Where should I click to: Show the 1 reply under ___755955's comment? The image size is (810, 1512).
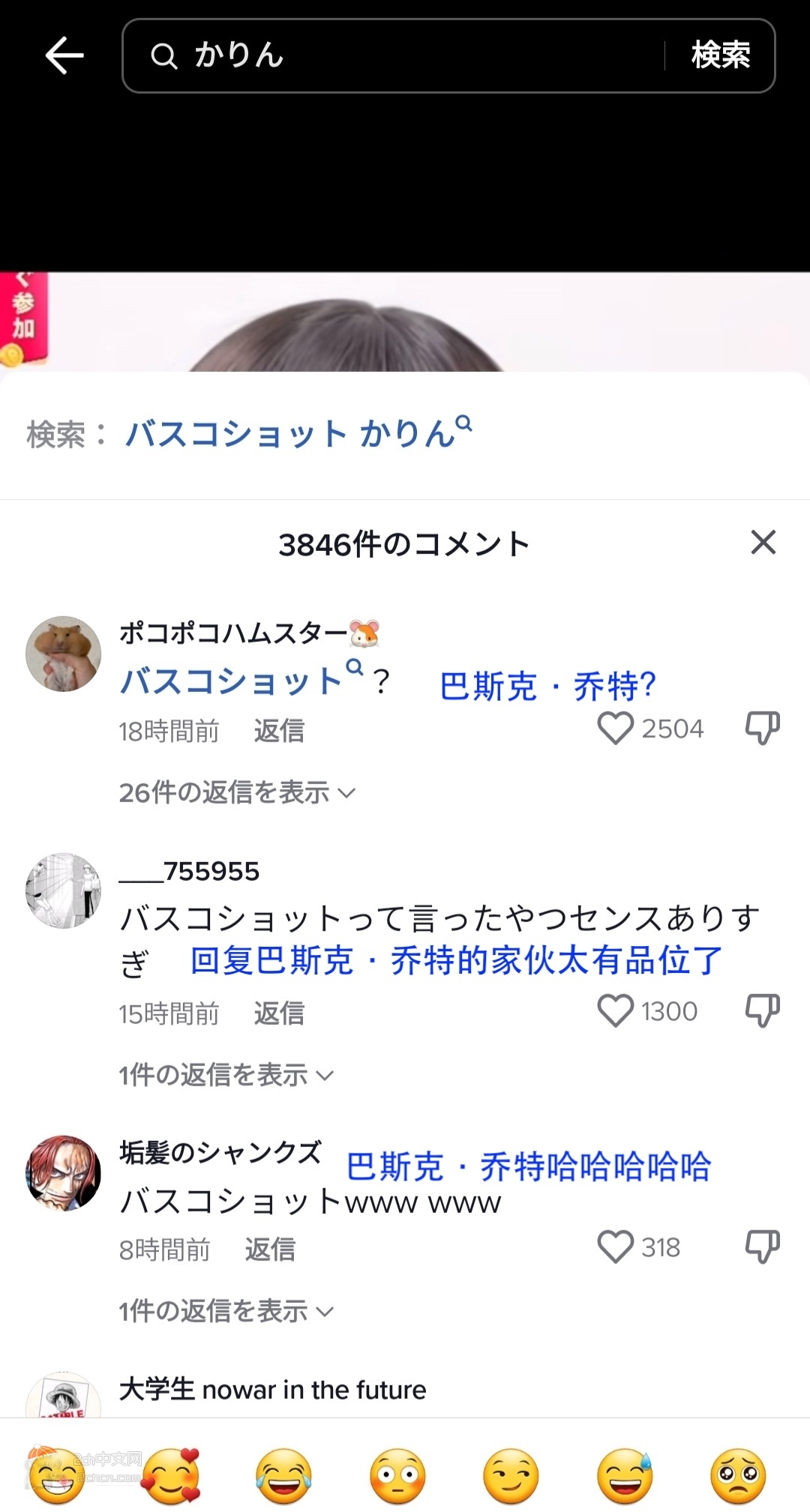tap(226, 1075)
